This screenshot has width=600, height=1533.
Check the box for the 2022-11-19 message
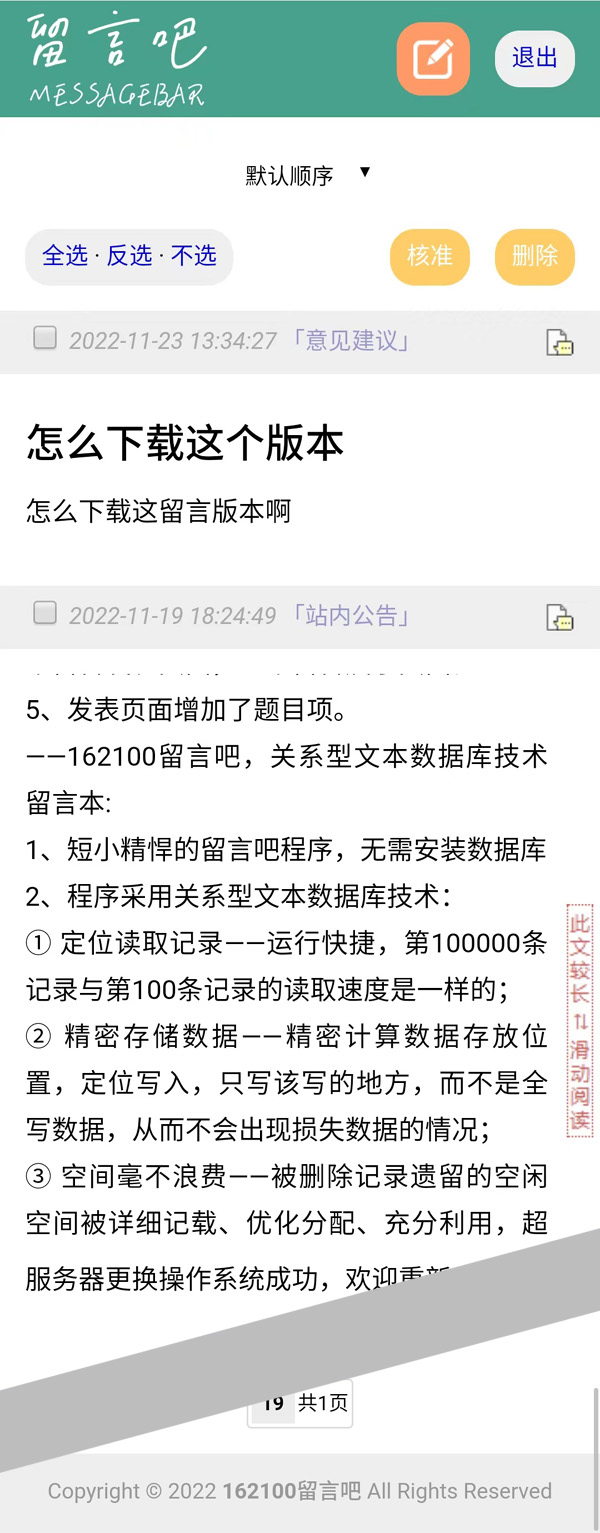click(45, 613)
